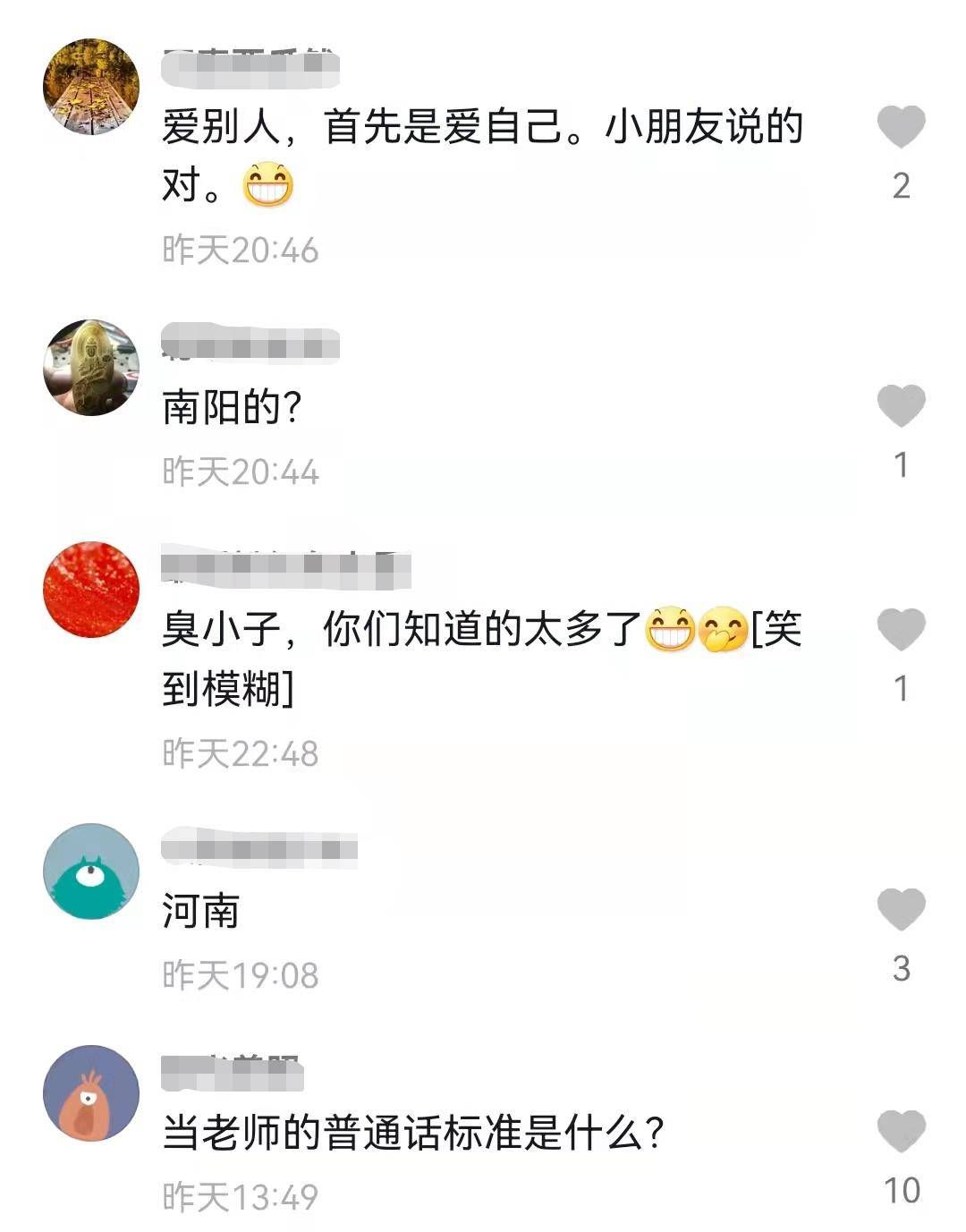Open avatar of '爱别人，首先是爱自己' commenter
This screenshot has width=966, height=1232.
click(91, 87)
